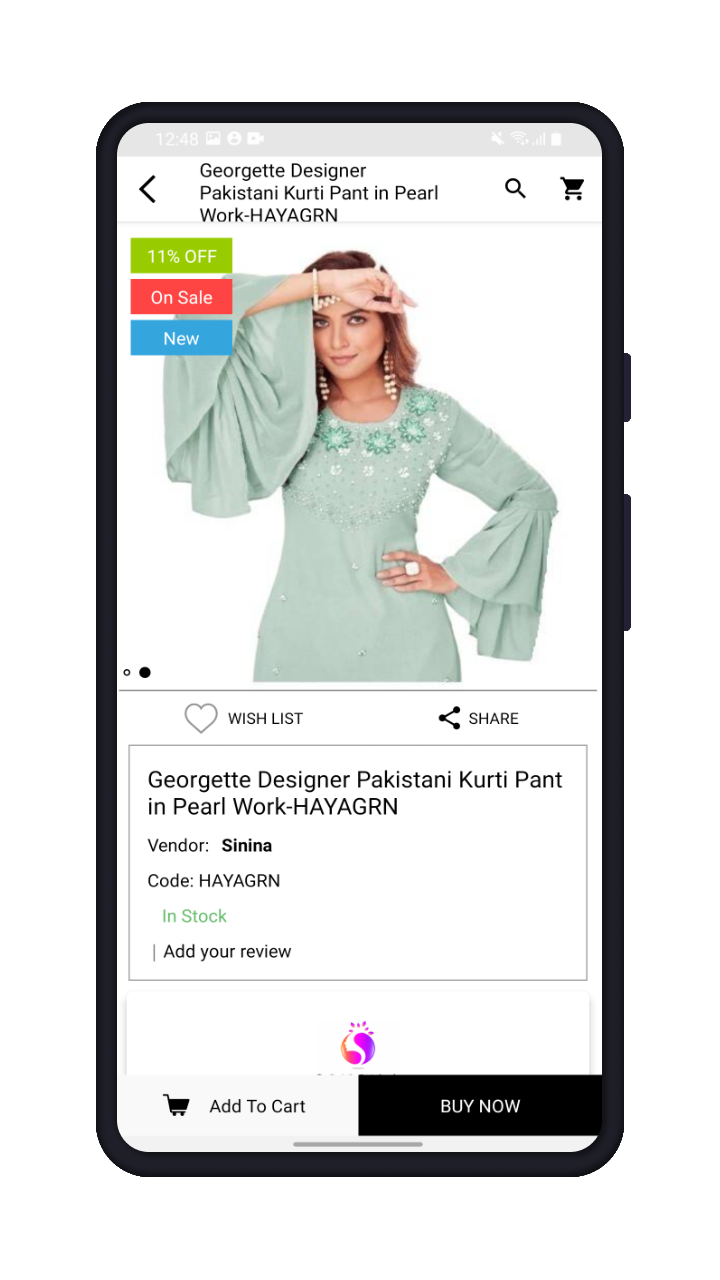Open the product image in full view
The width and height of the screenshot is (720, 1280).
pos(360,455)
